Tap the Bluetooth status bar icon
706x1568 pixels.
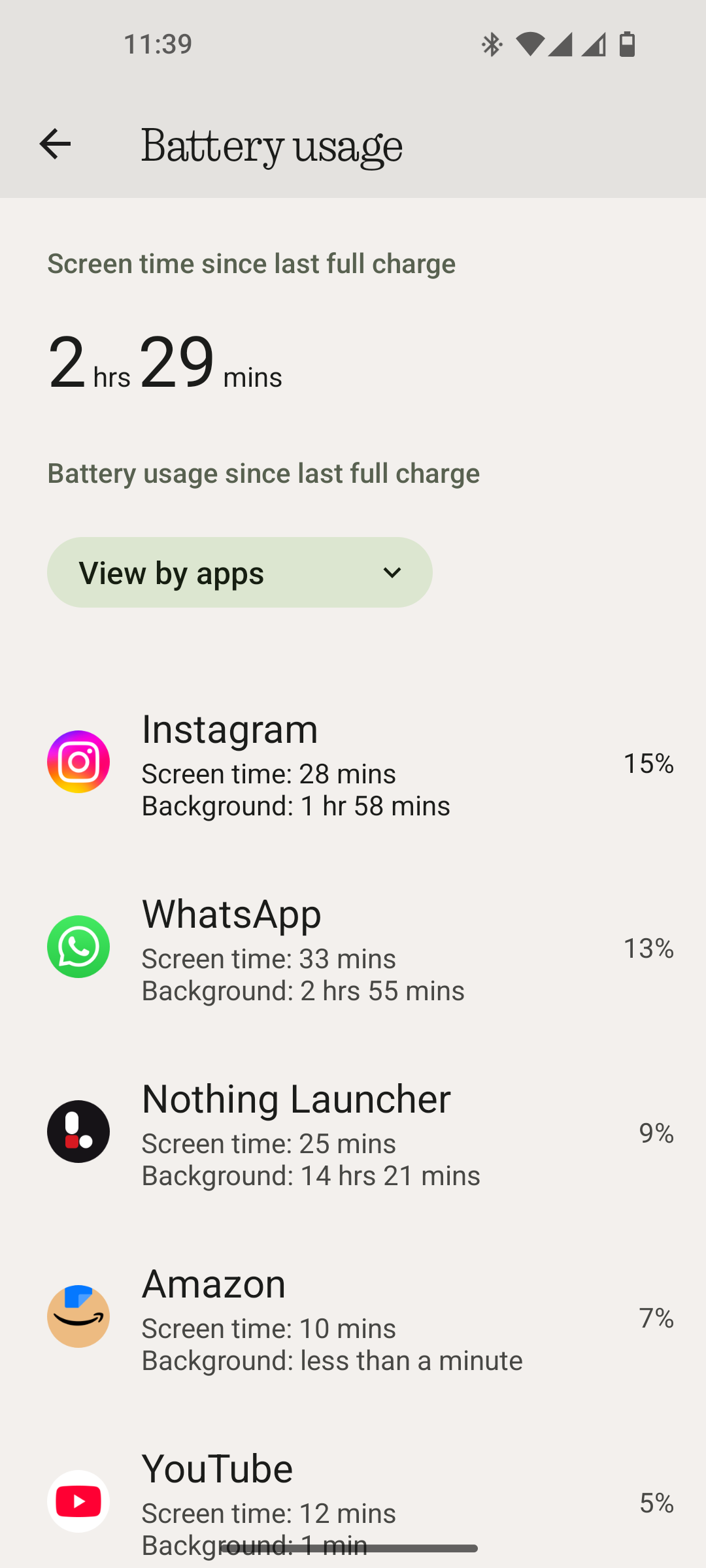coord(492,44)
